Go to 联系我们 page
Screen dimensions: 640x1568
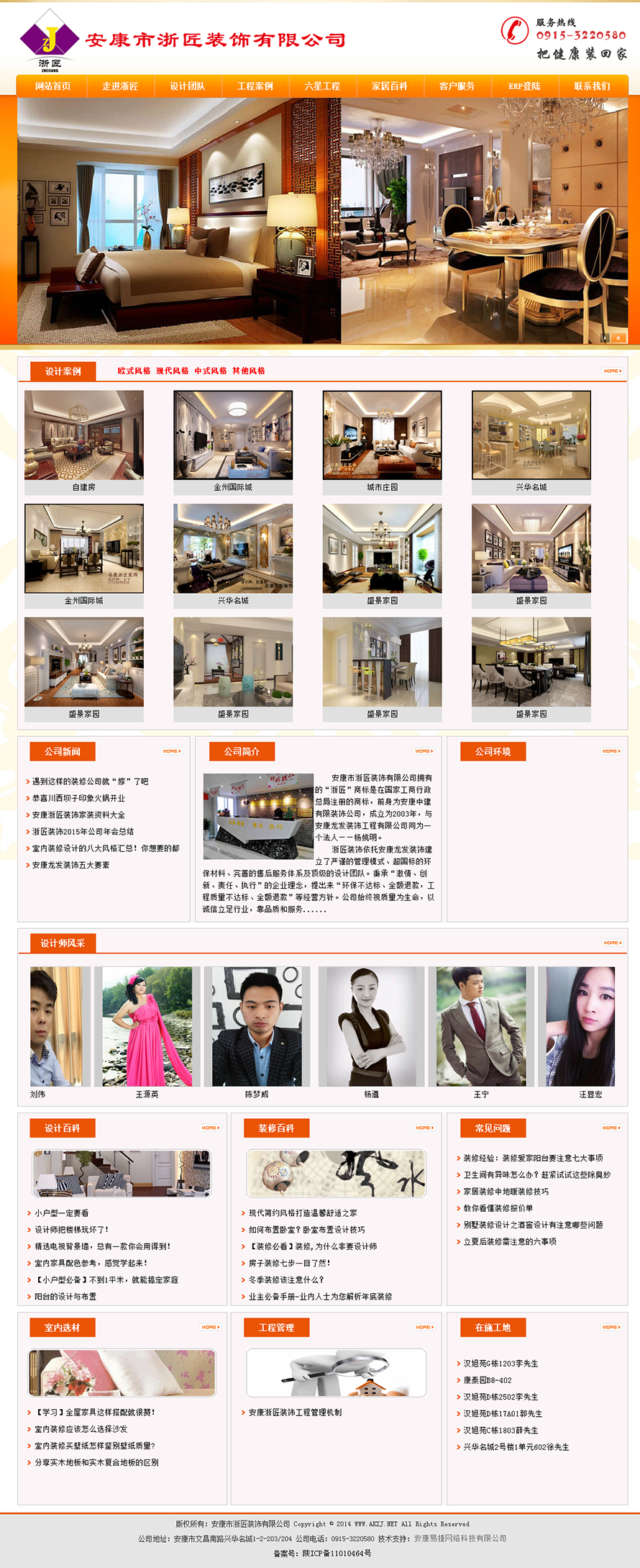[x=592, y=86]
